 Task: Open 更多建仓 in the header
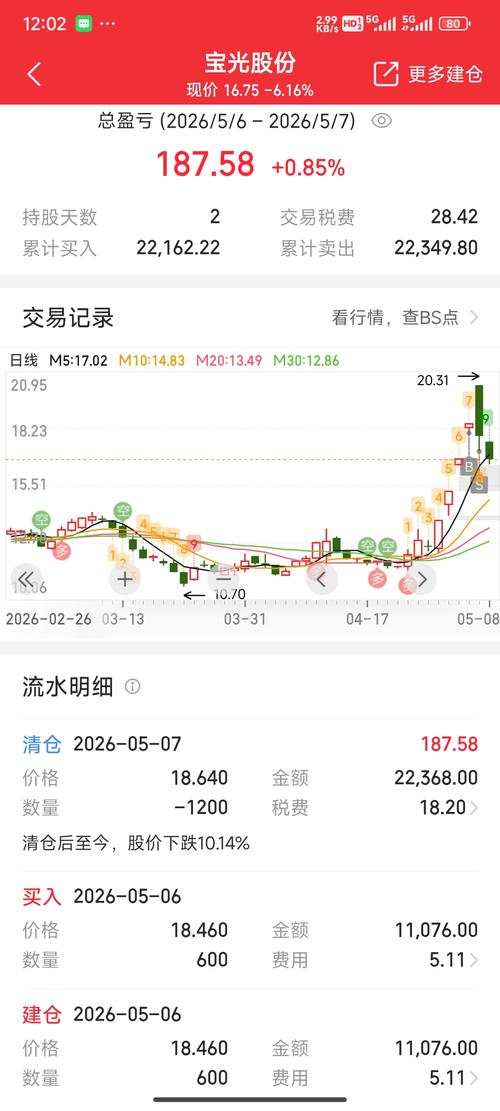[x=428, y=74]
